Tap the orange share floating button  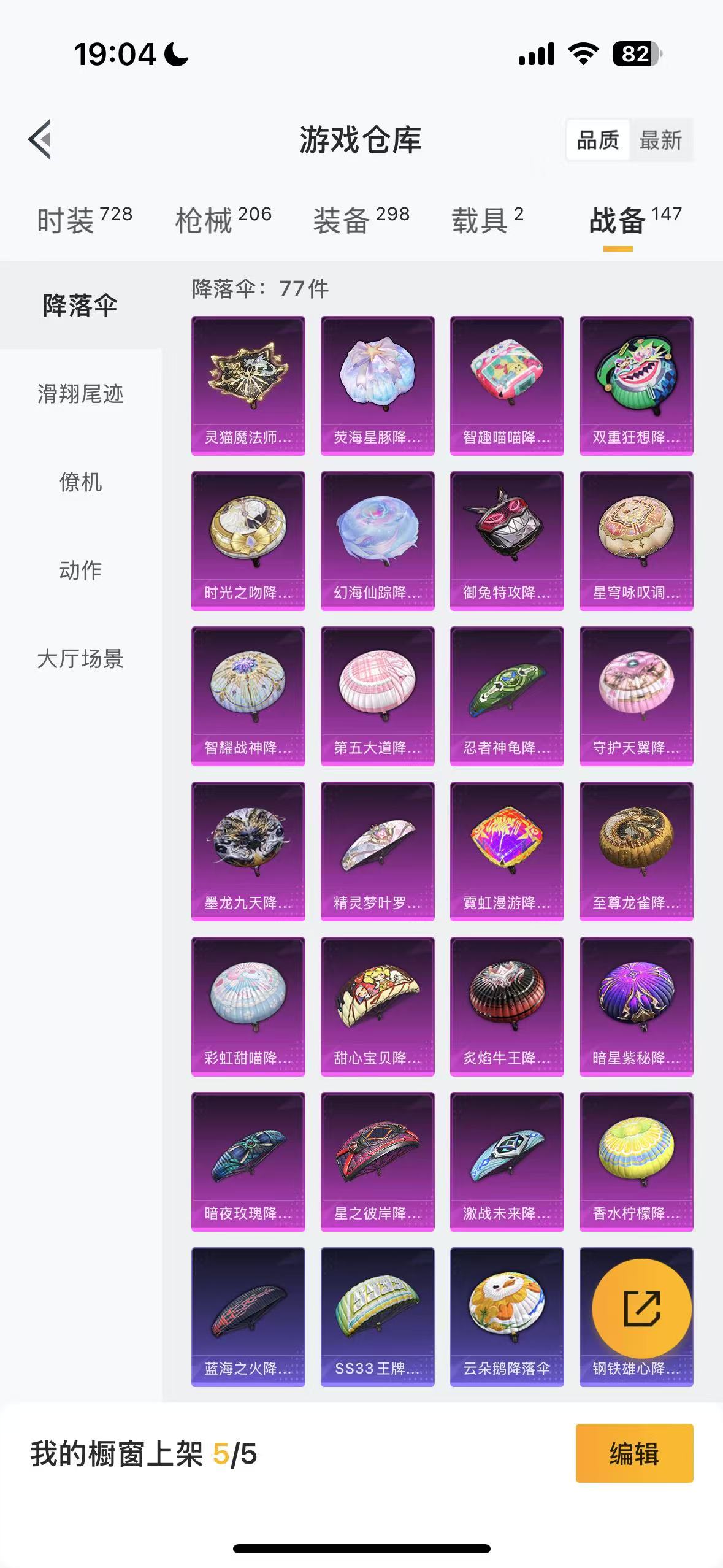(641, 1308)
